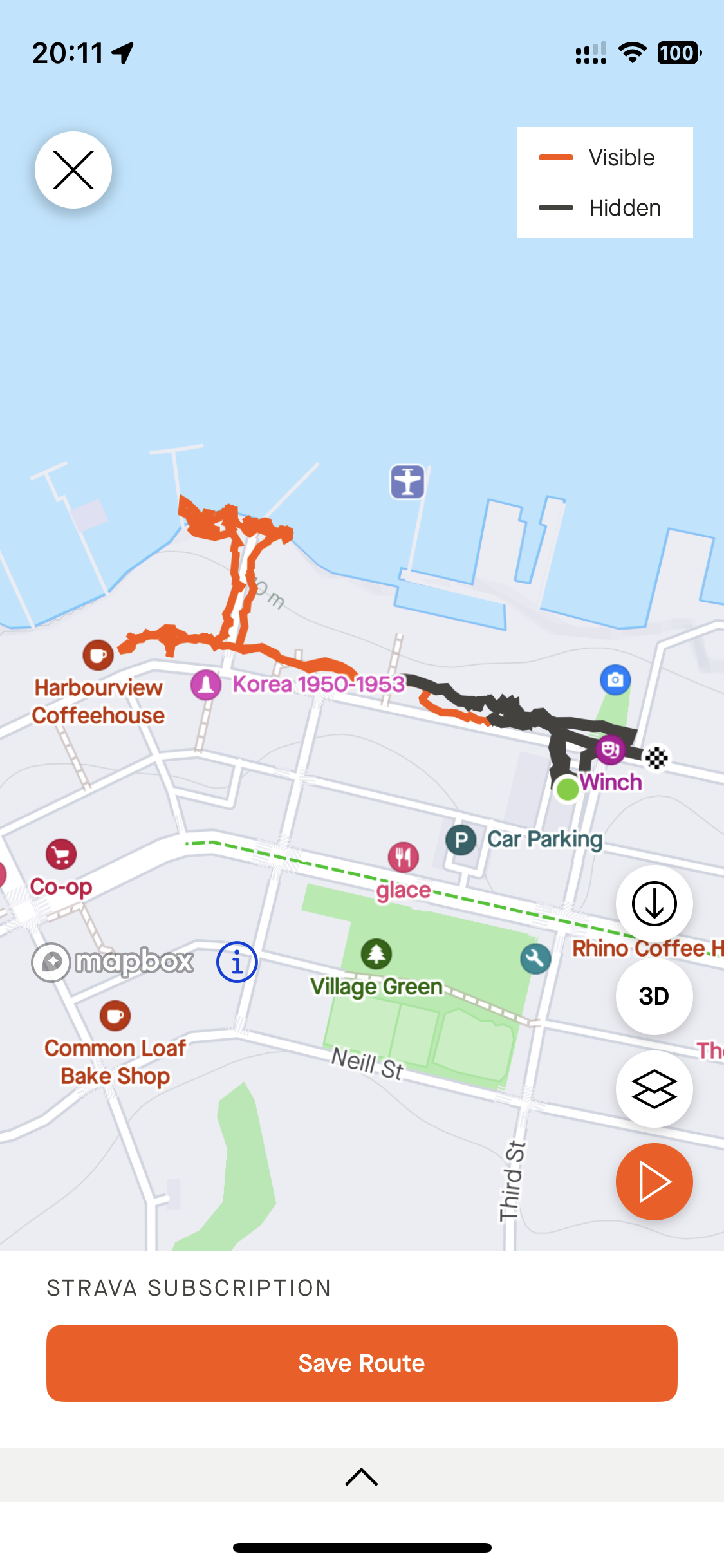Close the map view

(x=73, y=170)
